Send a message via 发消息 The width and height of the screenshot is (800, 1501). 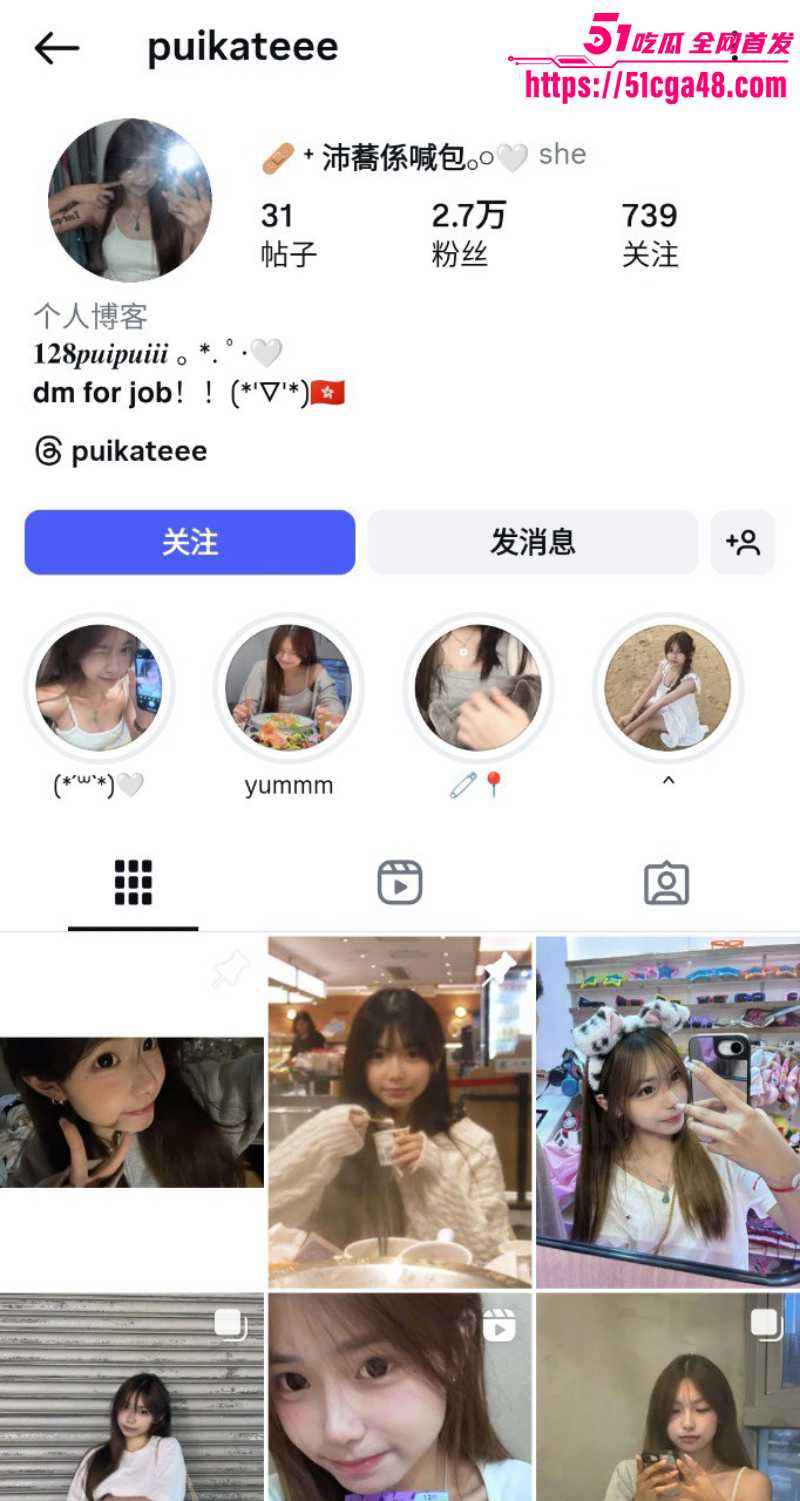click(532, 542)
